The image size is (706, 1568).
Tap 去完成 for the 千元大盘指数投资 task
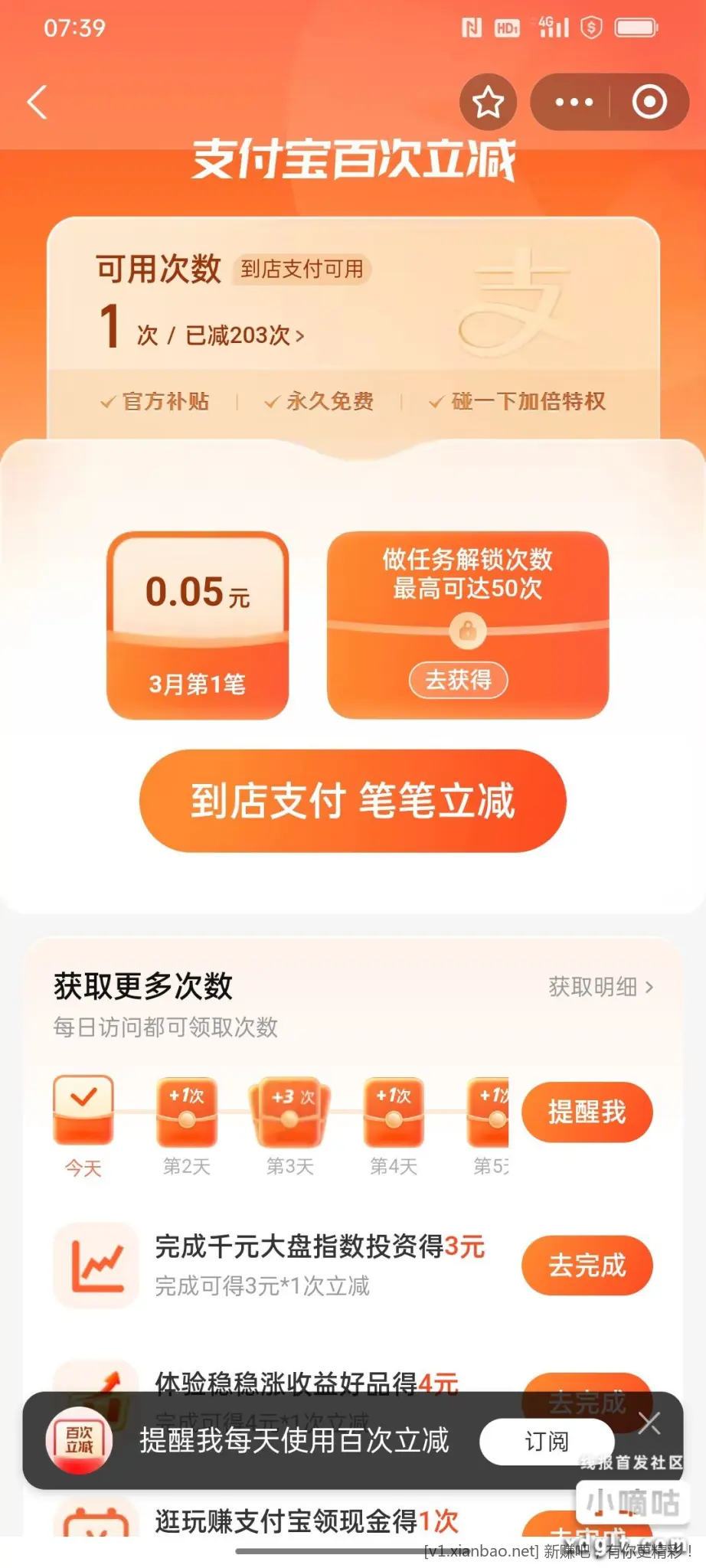[x=587, y=1266]
